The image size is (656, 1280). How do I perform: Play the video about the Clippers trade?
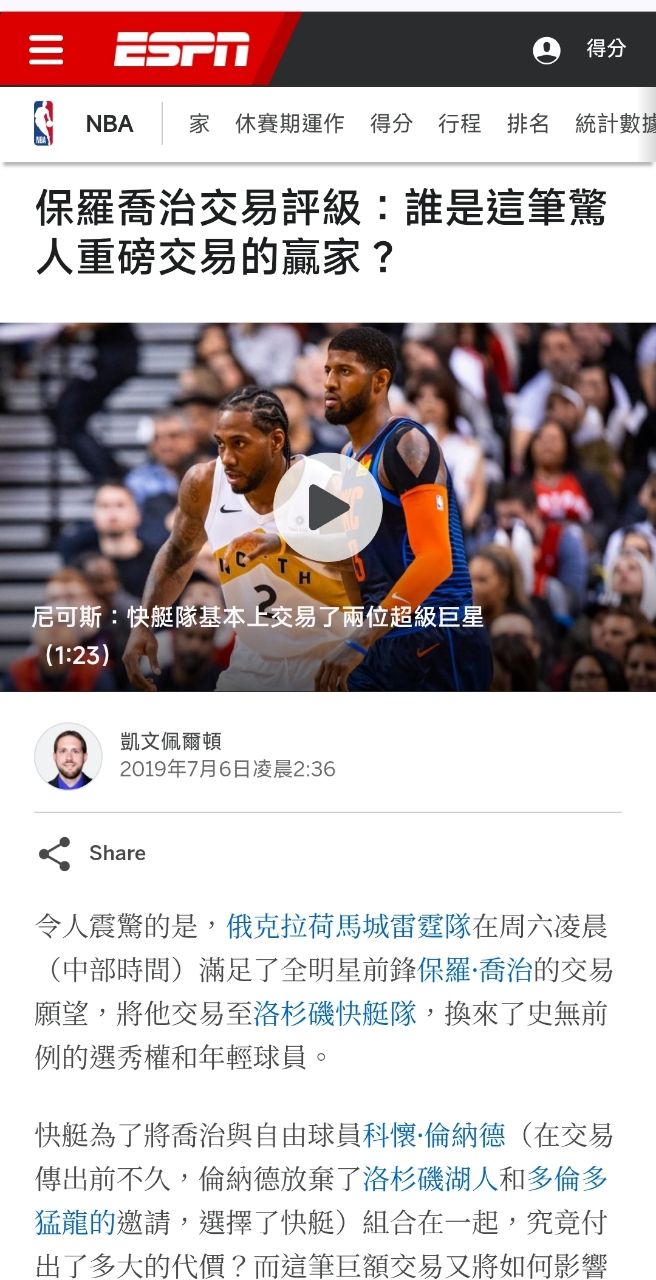[x=328, y=507]
